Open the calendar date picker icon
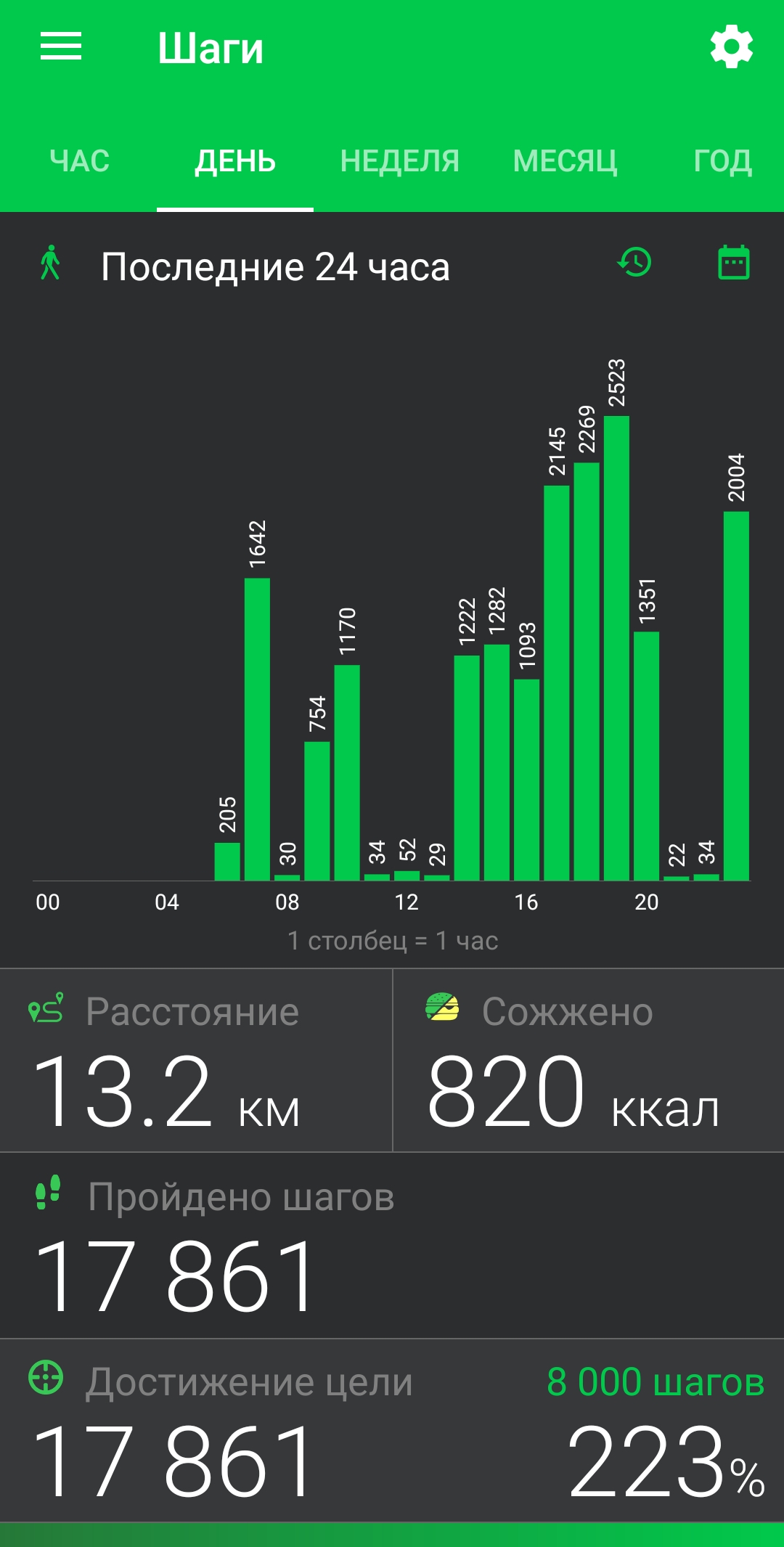This screenshot has height=1547, width=784. [x=734, y=262]
